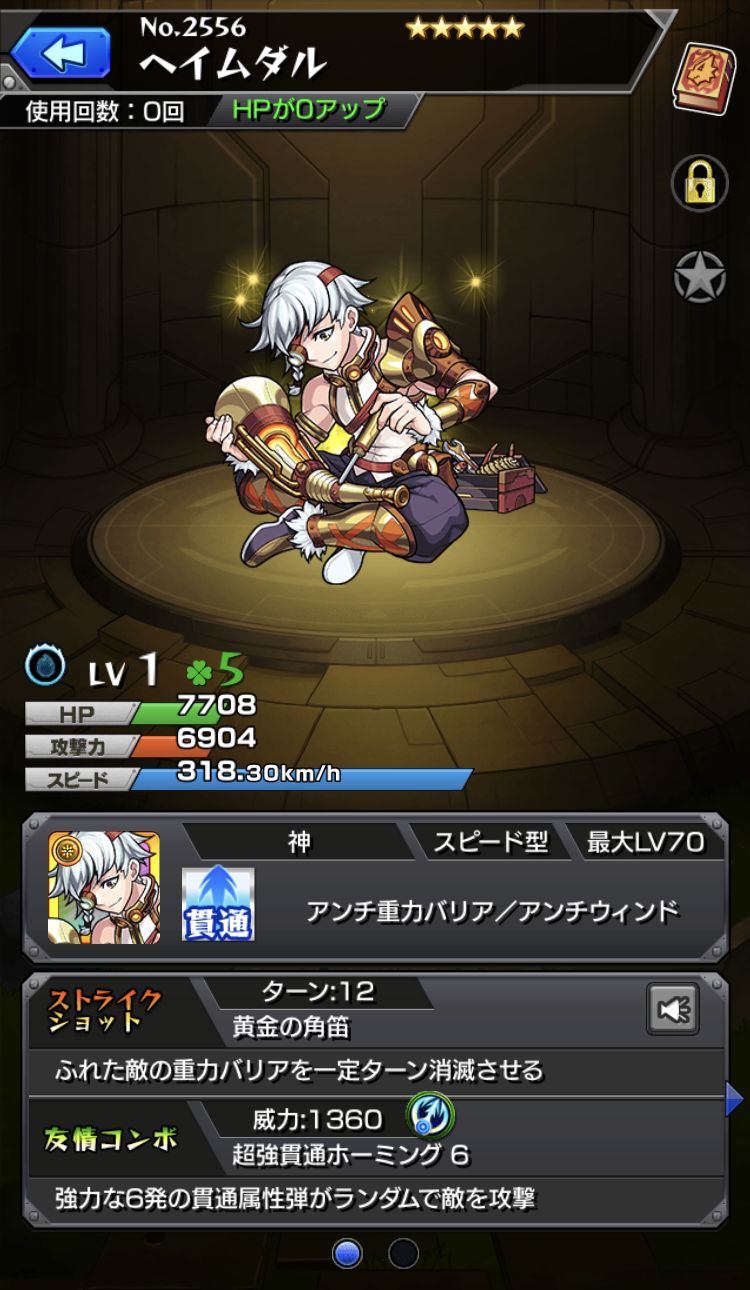Image resolution: width=750 pixels, height=1290 pixels.
Task: Select the first page indicator dot
Action: (347, 1253)
